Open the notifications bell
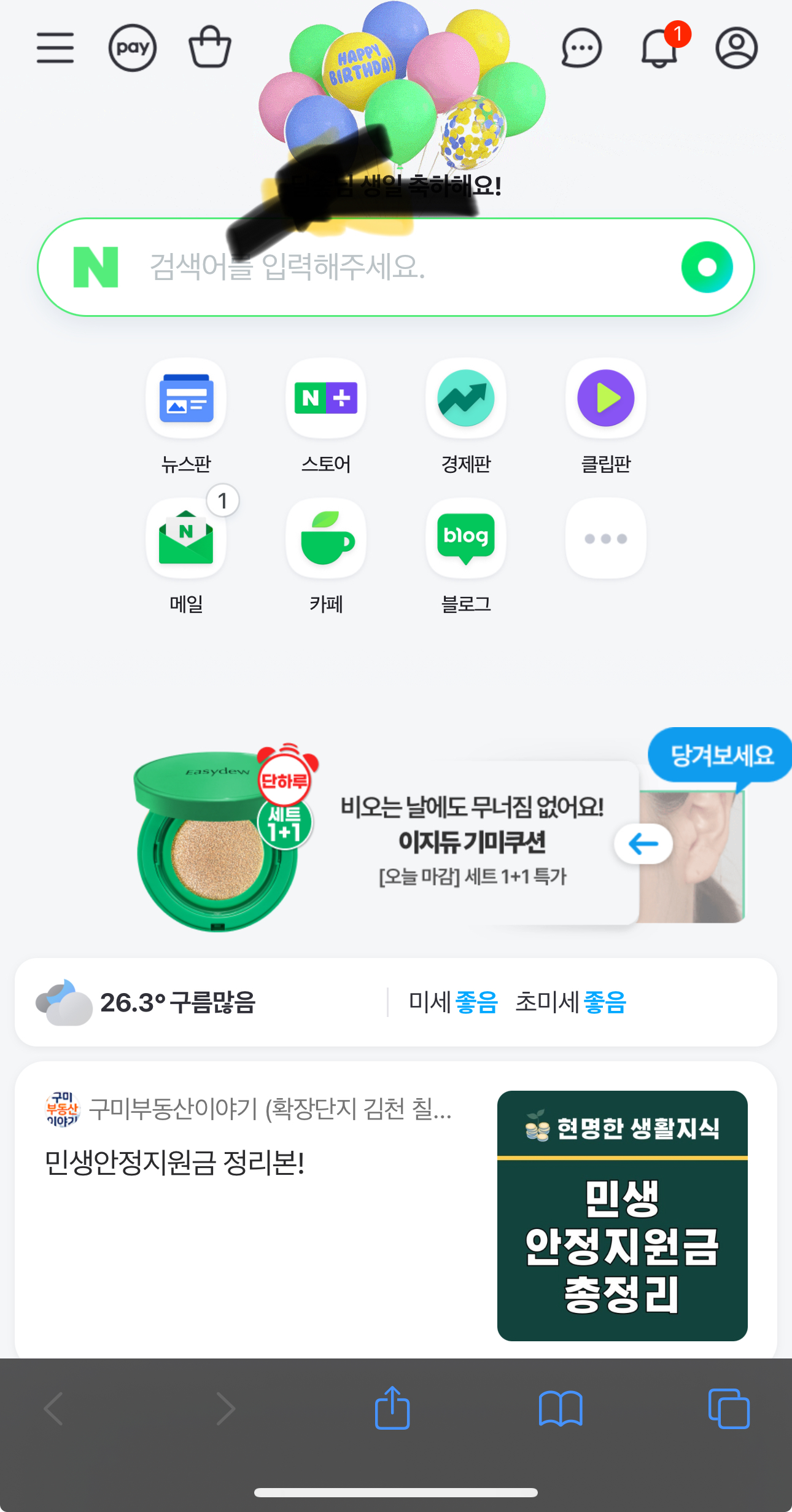The height and width of the screenshot is (1512, 792). click(x=660, y=48)
